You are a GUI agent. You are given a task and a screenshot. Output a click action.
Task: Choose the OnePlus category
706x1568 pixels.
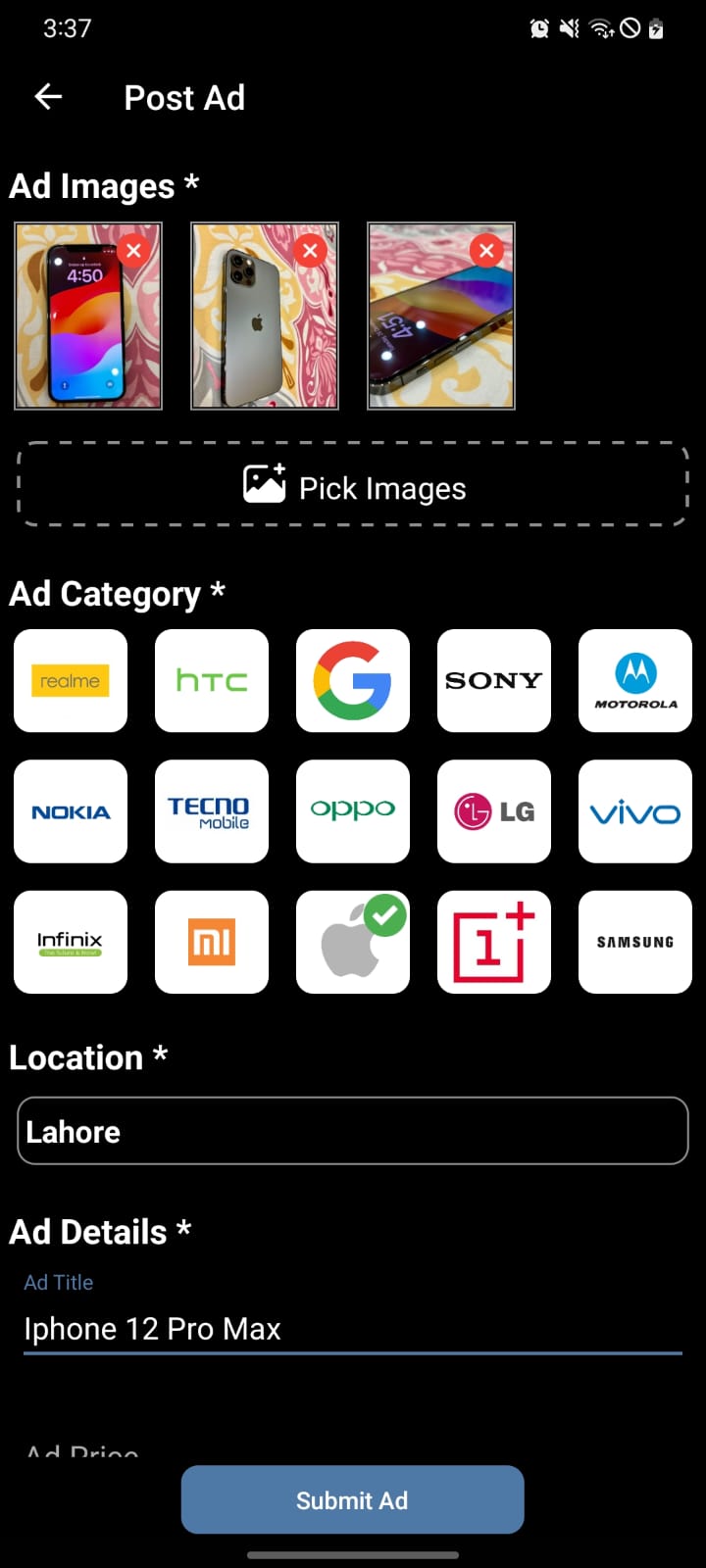pyautogui.click(x=494, y=942)
